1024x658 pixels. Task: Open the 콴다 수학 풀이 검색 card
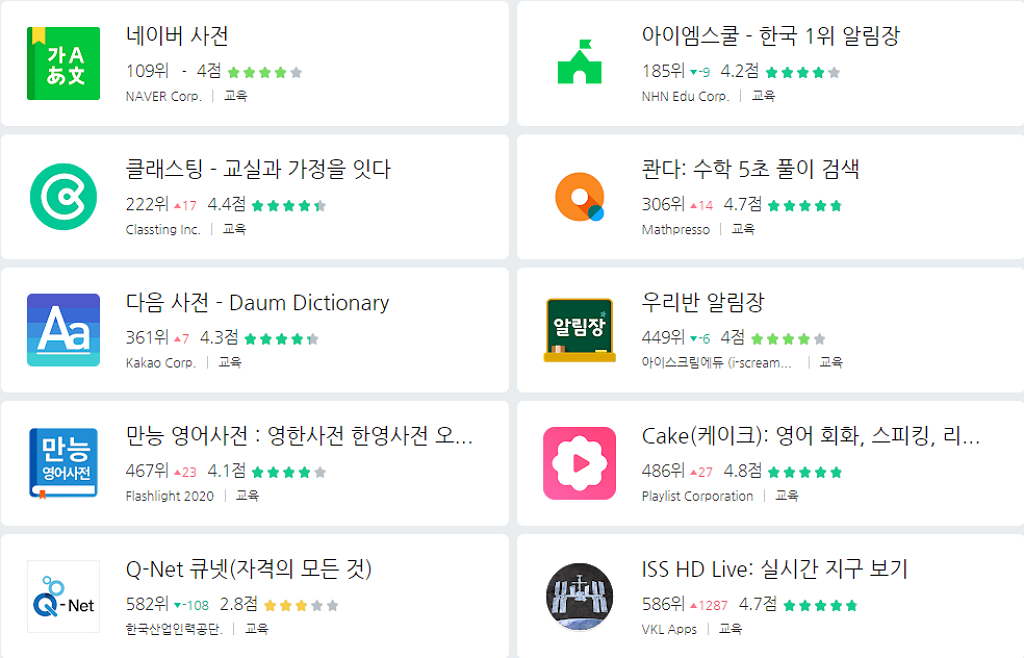coord(750,171)
